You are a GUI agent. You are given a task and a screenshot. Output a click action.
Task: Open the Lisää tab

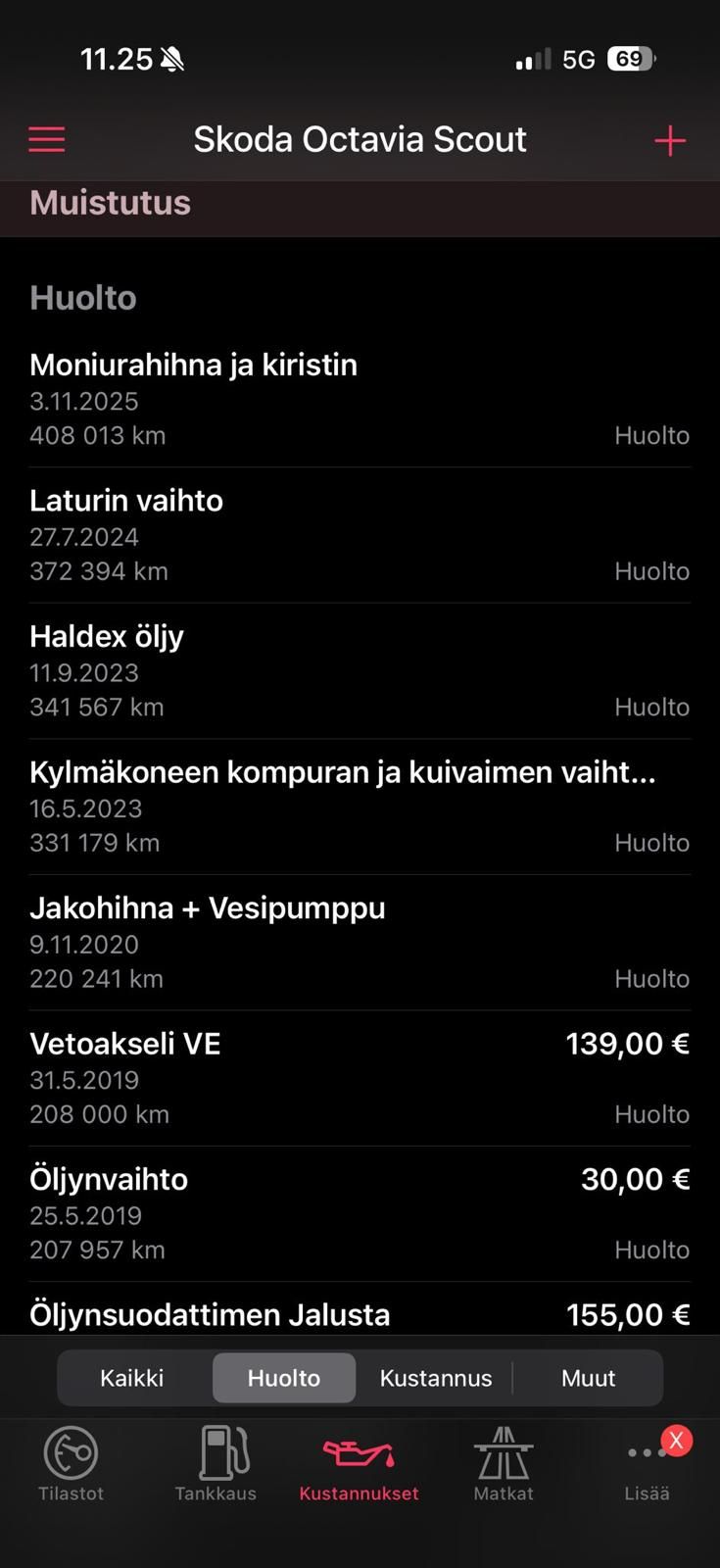tap(648, 1464)
